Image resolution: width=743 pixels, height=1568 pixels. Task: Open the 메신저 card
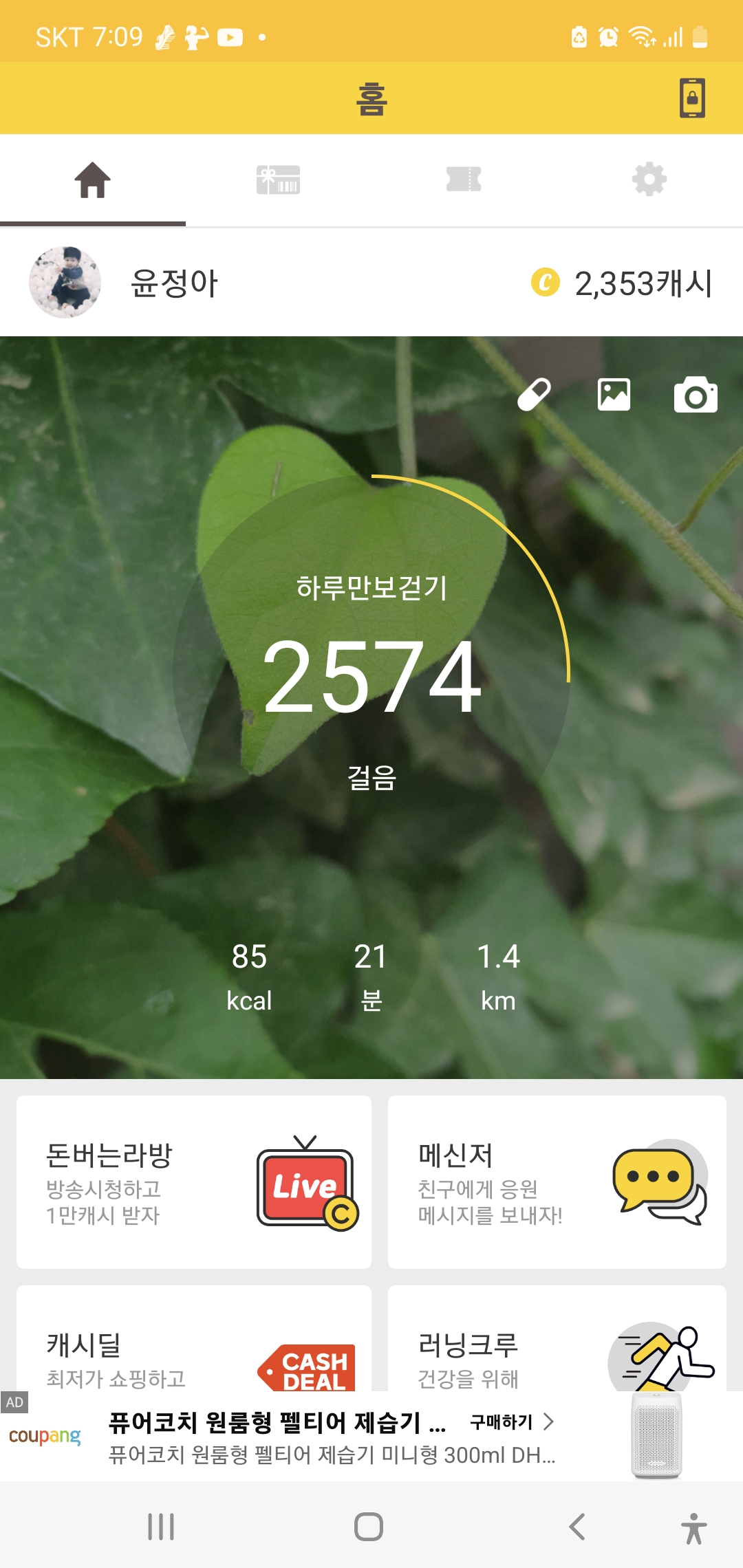(x=557, y=1182)
